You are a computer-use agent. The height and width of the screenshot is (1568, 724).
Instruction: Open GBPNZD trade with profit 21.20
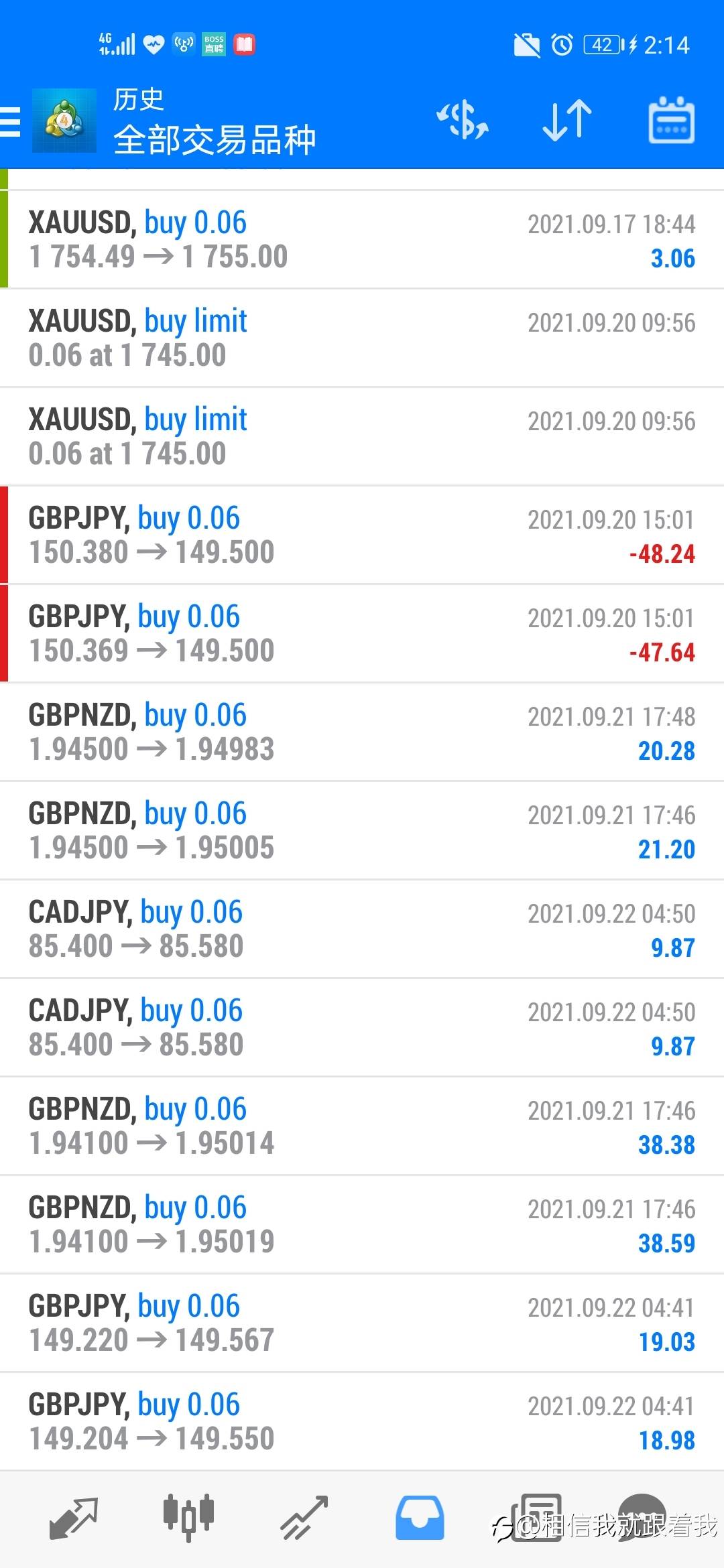pyautogui.click(x=362, y=831)
